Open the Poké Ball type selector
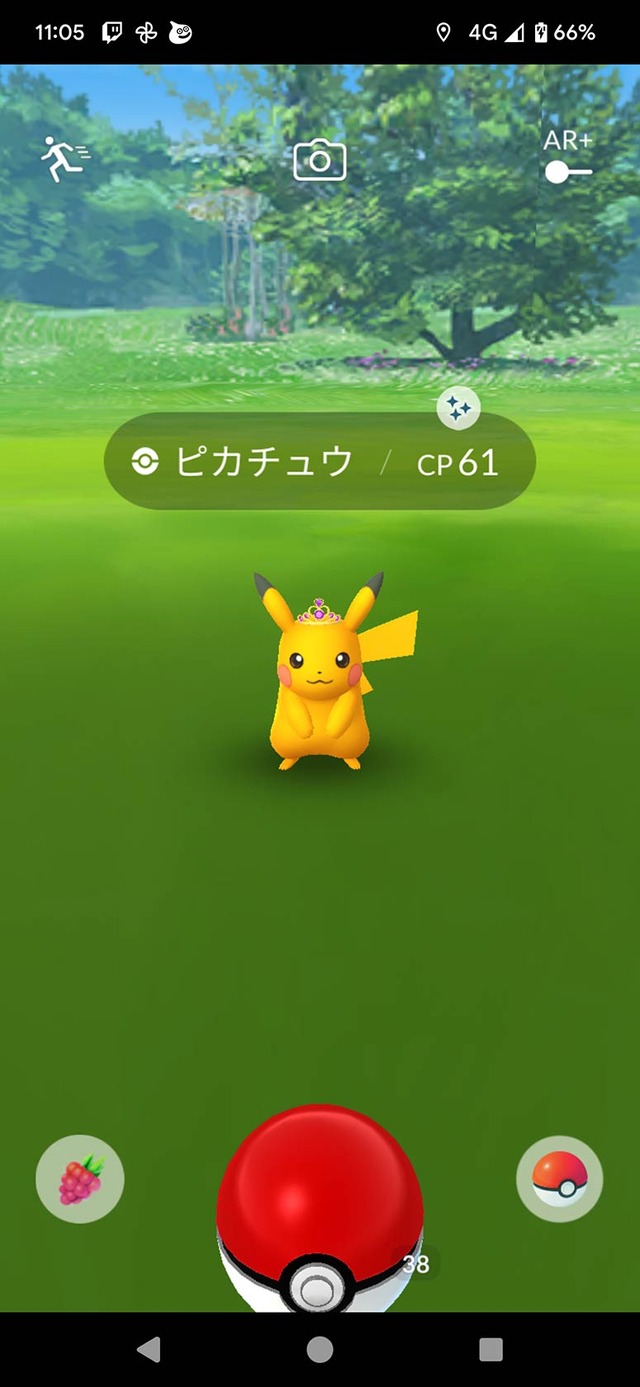This screenshot has width=640, height=1387. coord(560,1180)
